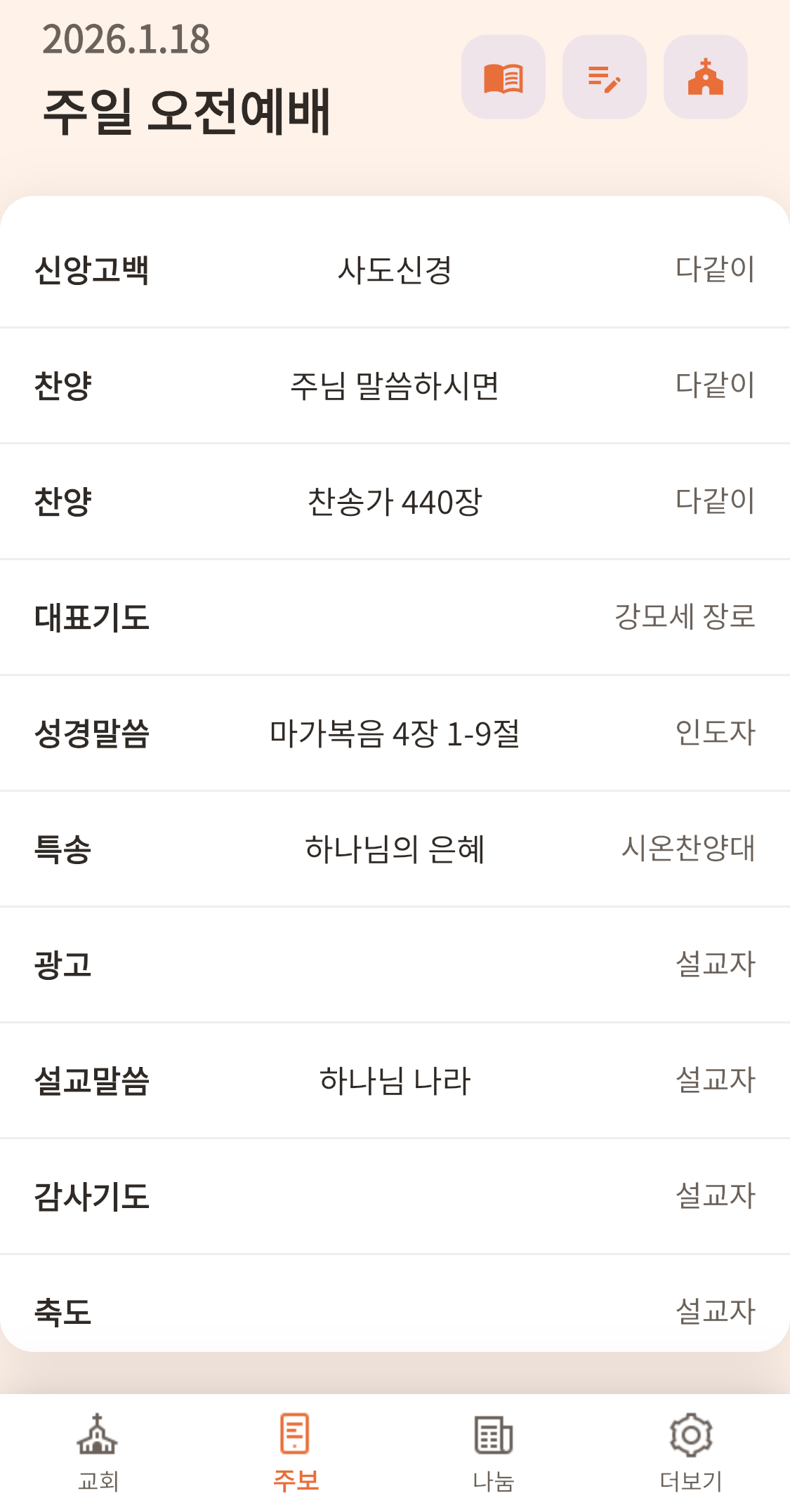The height and width of the screenshot is (1512, 790).
Task: Open the 찬송가 440장 row
Action: (x=395, y=501)
